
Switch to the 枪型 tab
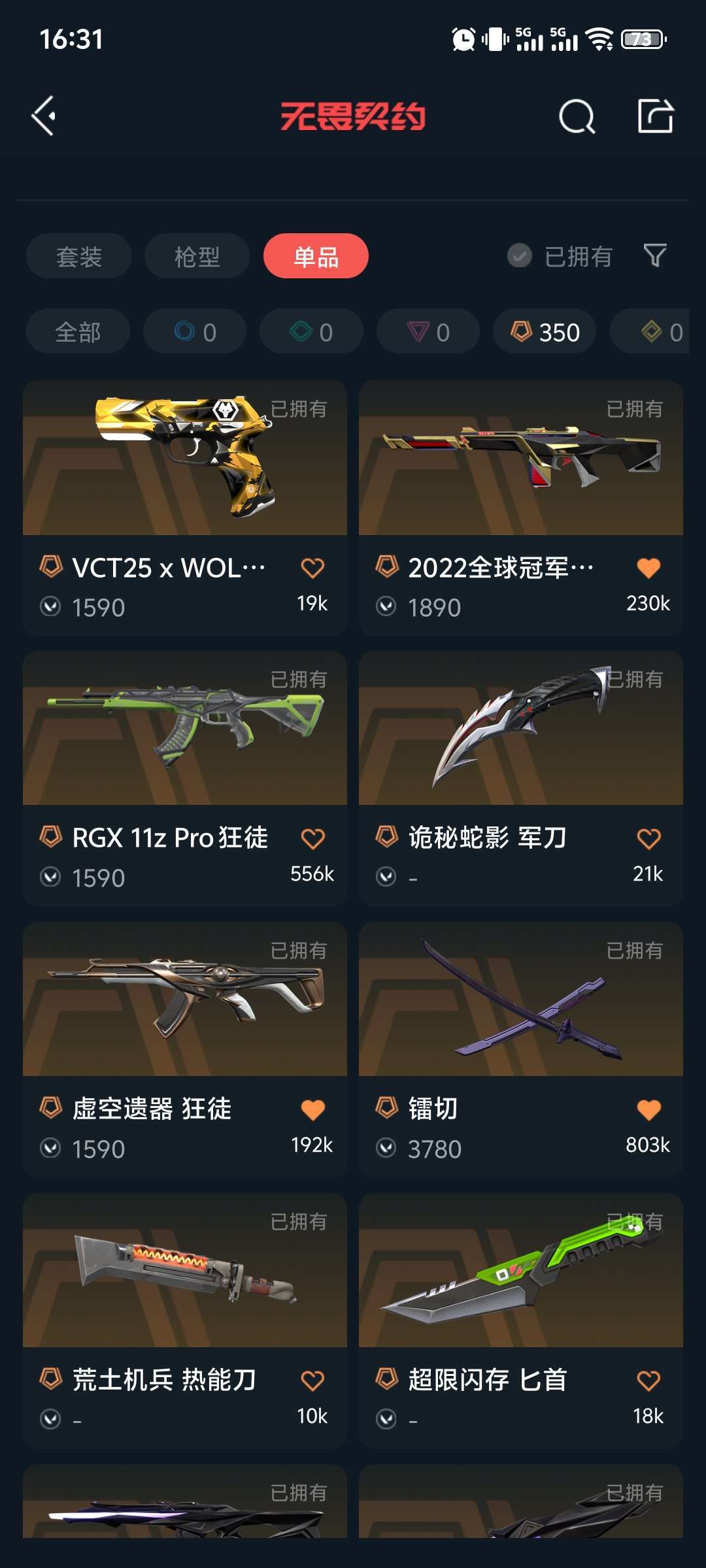click(x=197, y=256)
